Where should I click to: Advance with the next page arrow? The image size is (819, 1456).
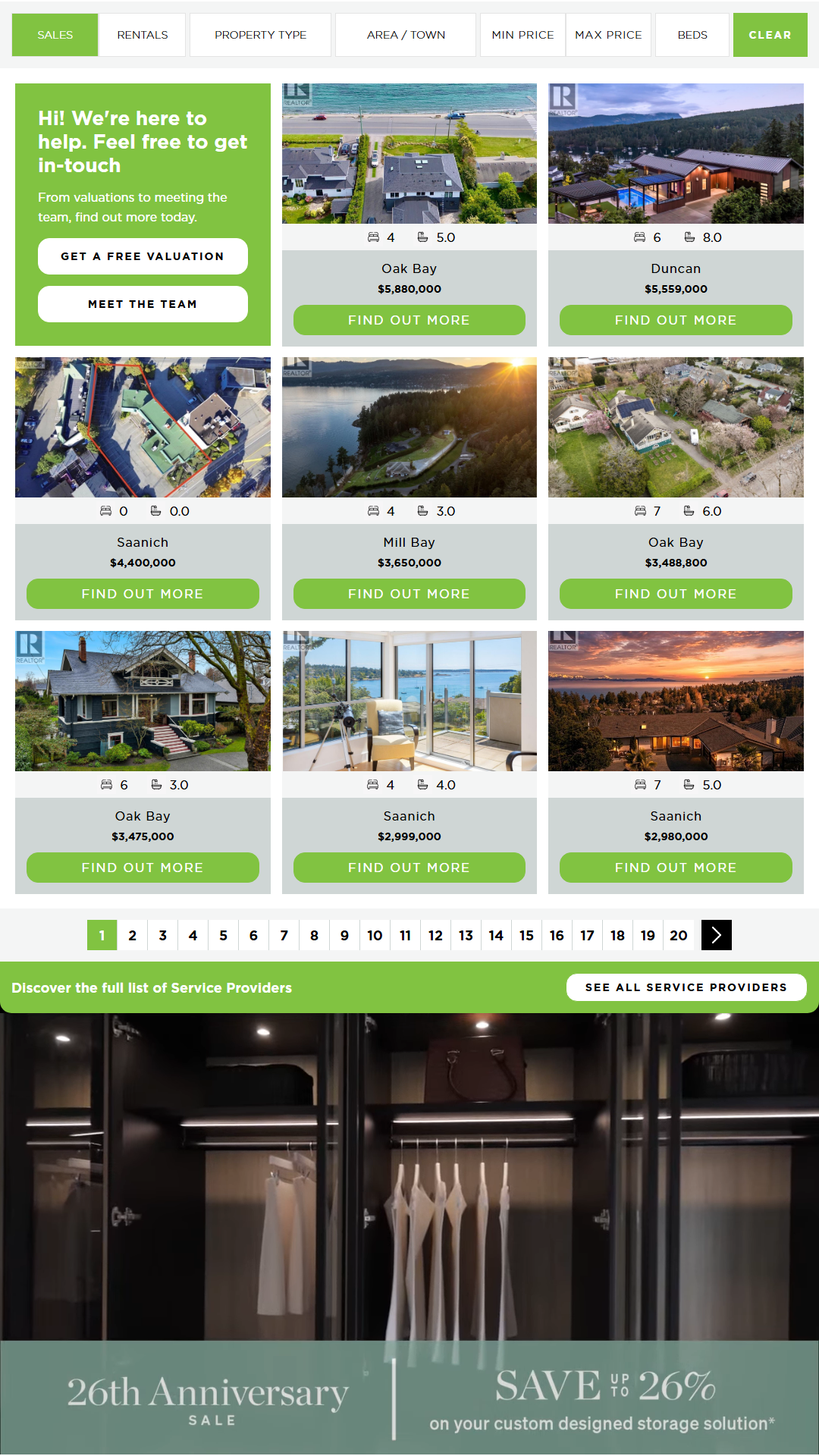[716, 935]
